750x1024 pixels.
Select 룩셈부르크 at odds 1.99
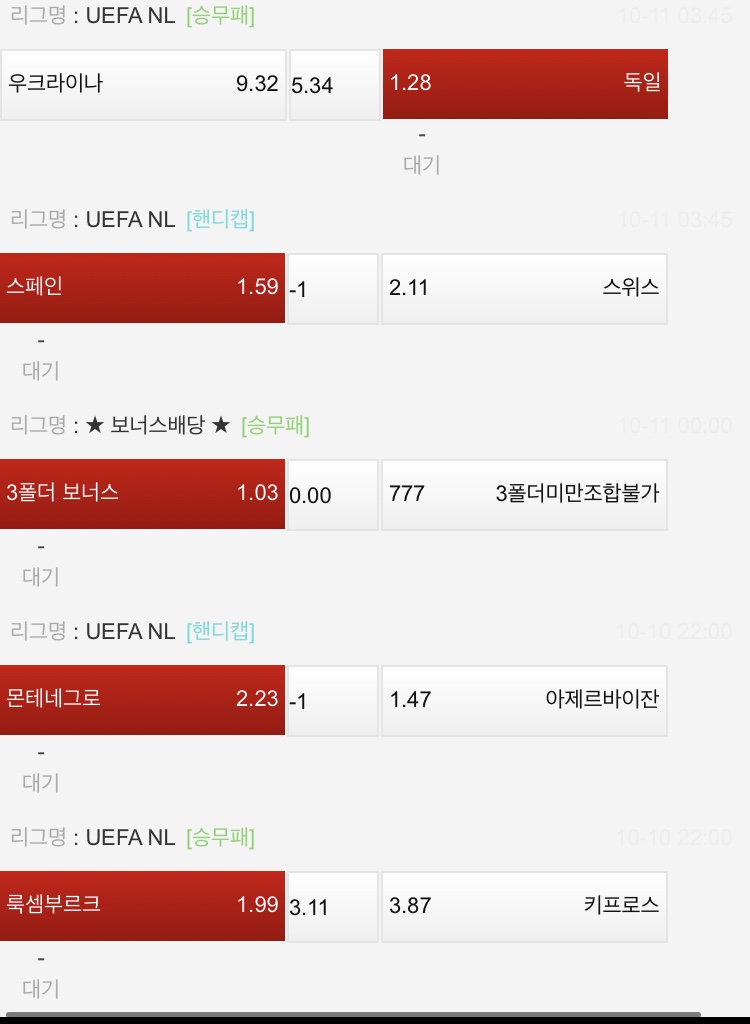point(142,906)
